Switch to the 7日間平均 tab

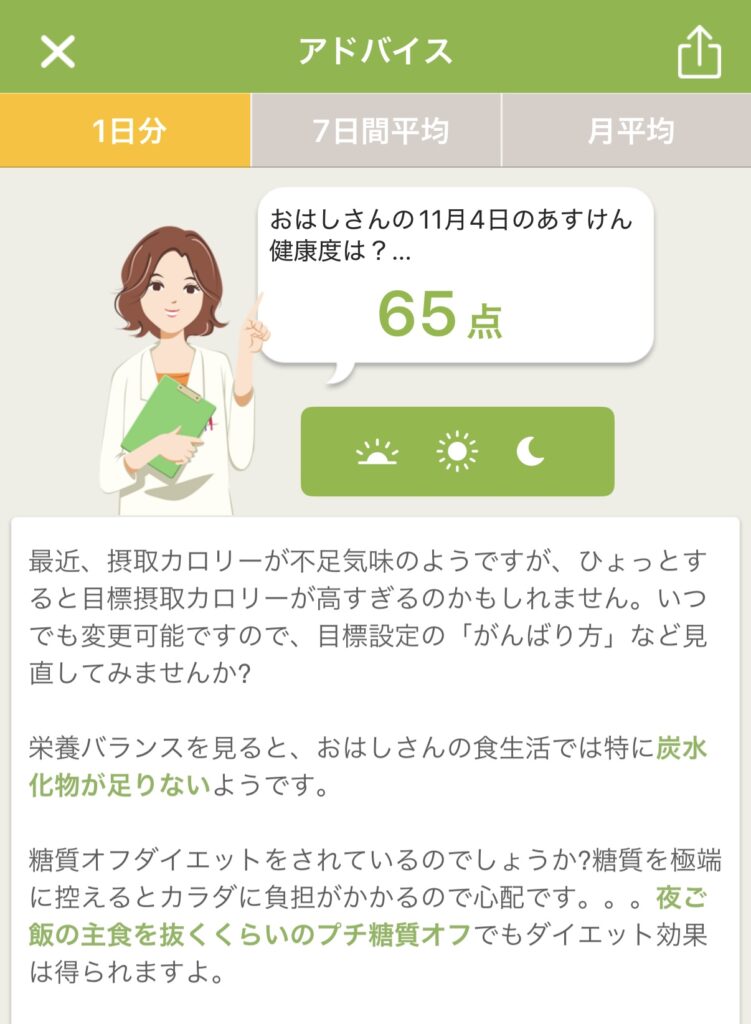[x=376, y=131]
